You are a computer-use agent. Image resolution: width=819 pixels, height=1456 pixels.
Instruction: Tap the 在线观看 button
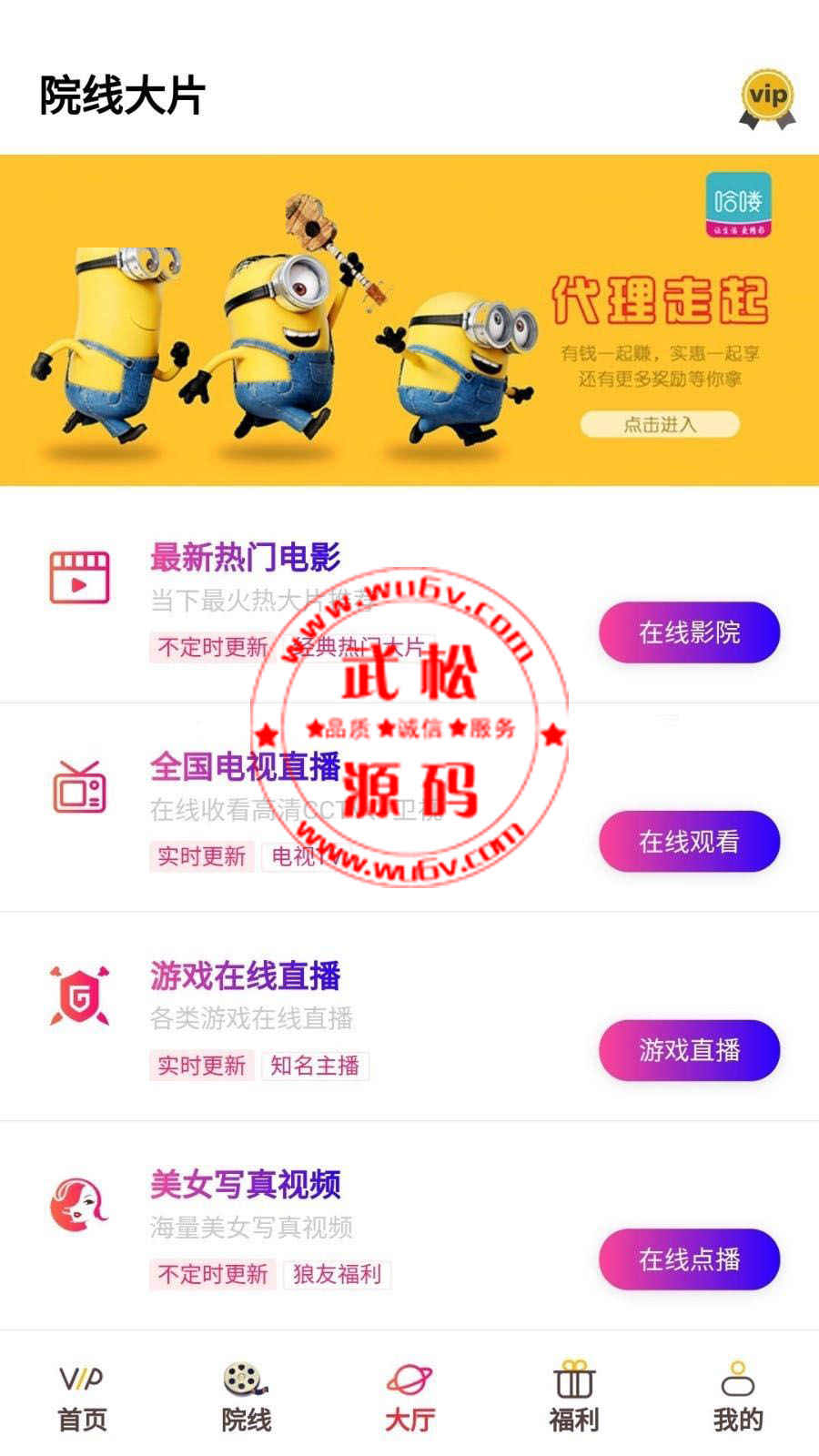pyautogui.click(x=689, y=842)
